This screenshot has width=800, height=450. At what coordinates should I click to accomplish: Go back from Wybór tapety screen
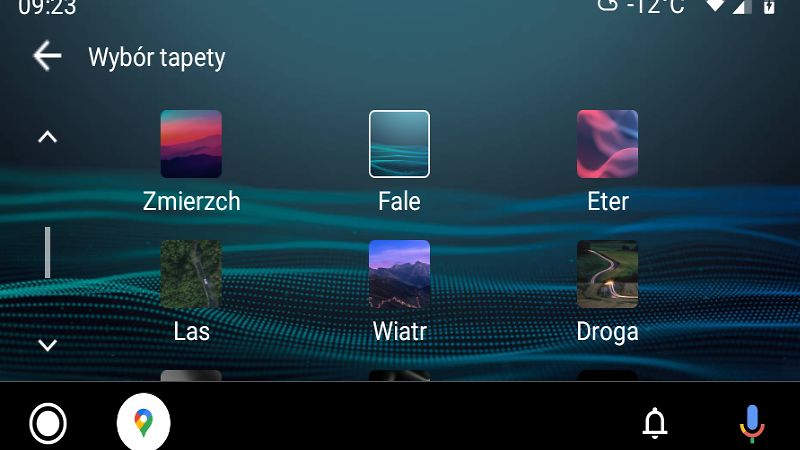coord(46,56)
